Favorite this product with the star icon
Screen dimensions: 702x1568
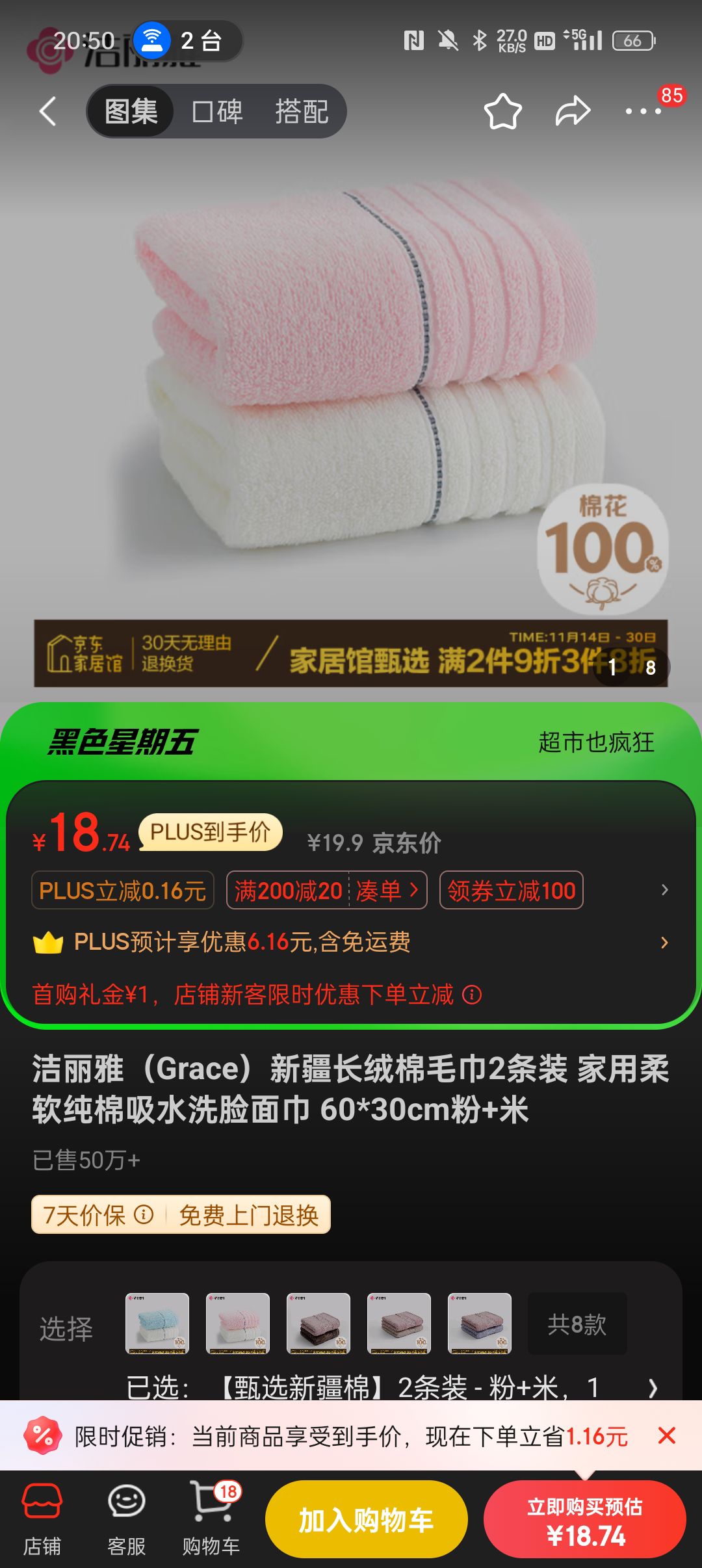[x=503, y=112]
